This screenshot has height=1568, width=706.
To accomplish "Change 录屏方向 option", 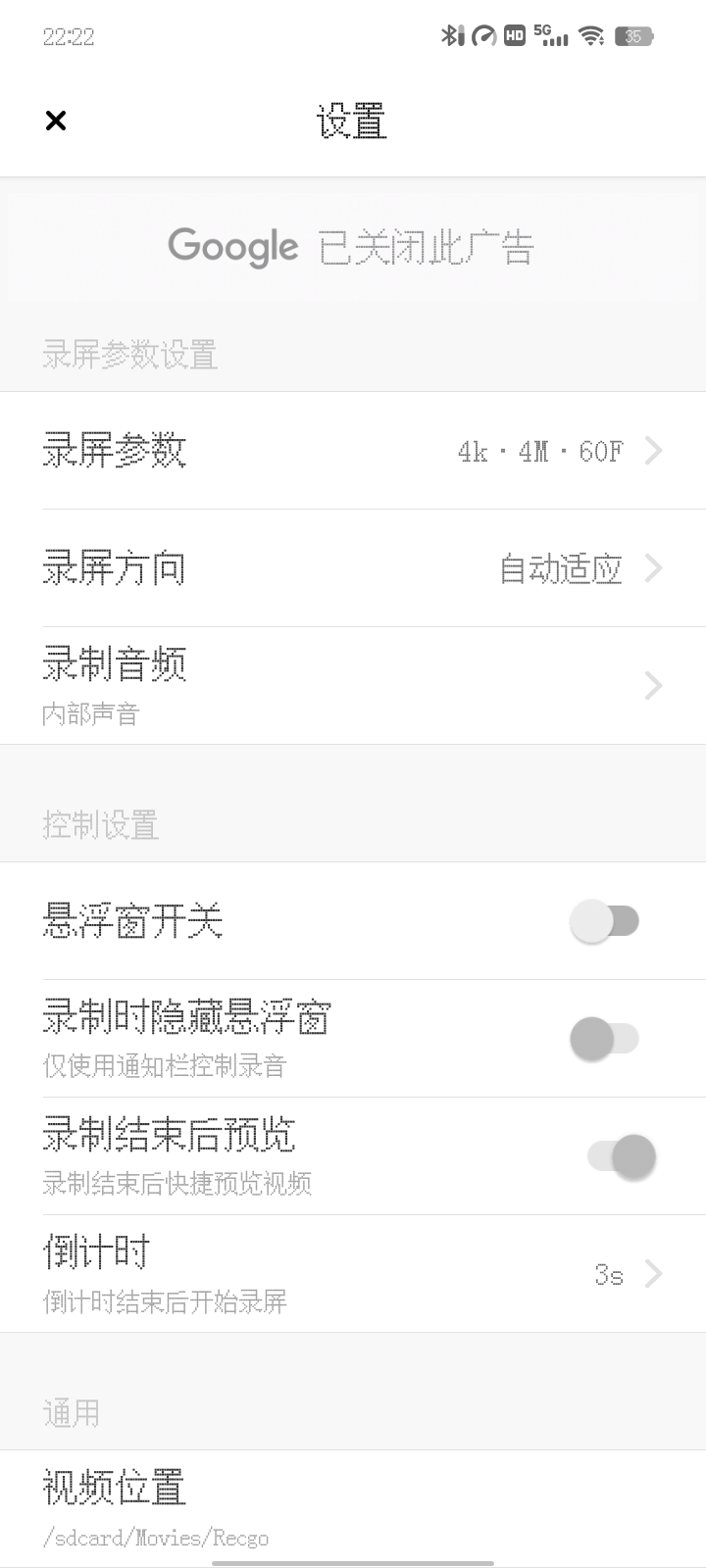I will point(353,568).
